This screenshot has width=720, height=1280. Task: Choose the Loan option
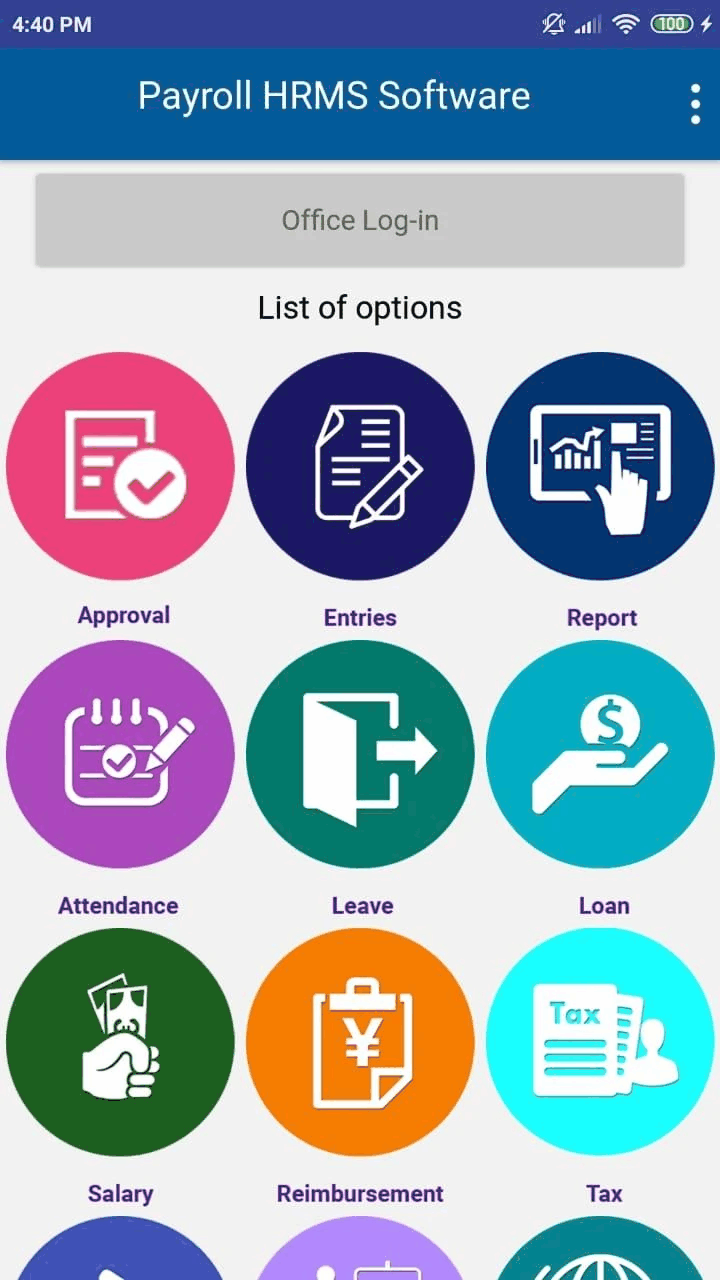click(x=600, y=754)
